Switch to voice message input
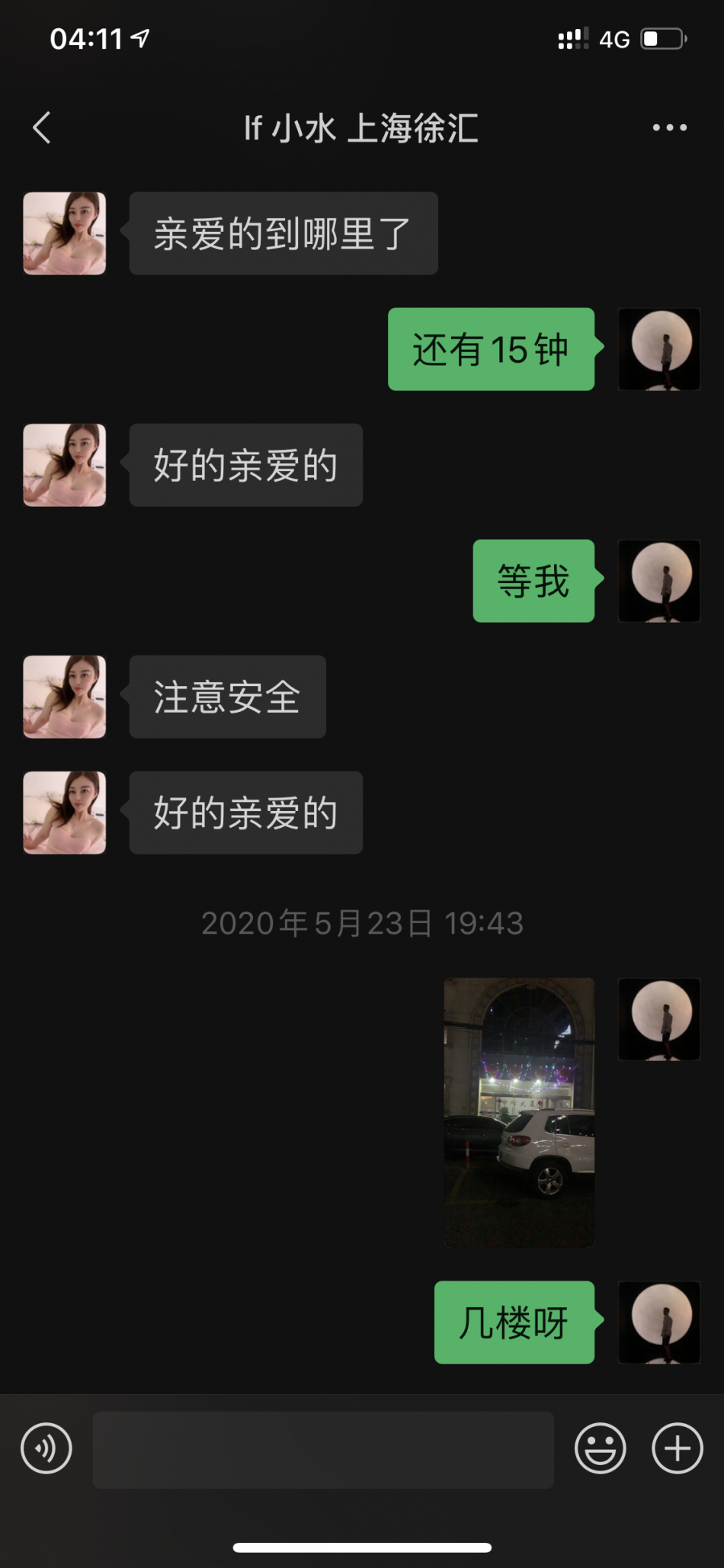724x1568 pixels. 46,1448
